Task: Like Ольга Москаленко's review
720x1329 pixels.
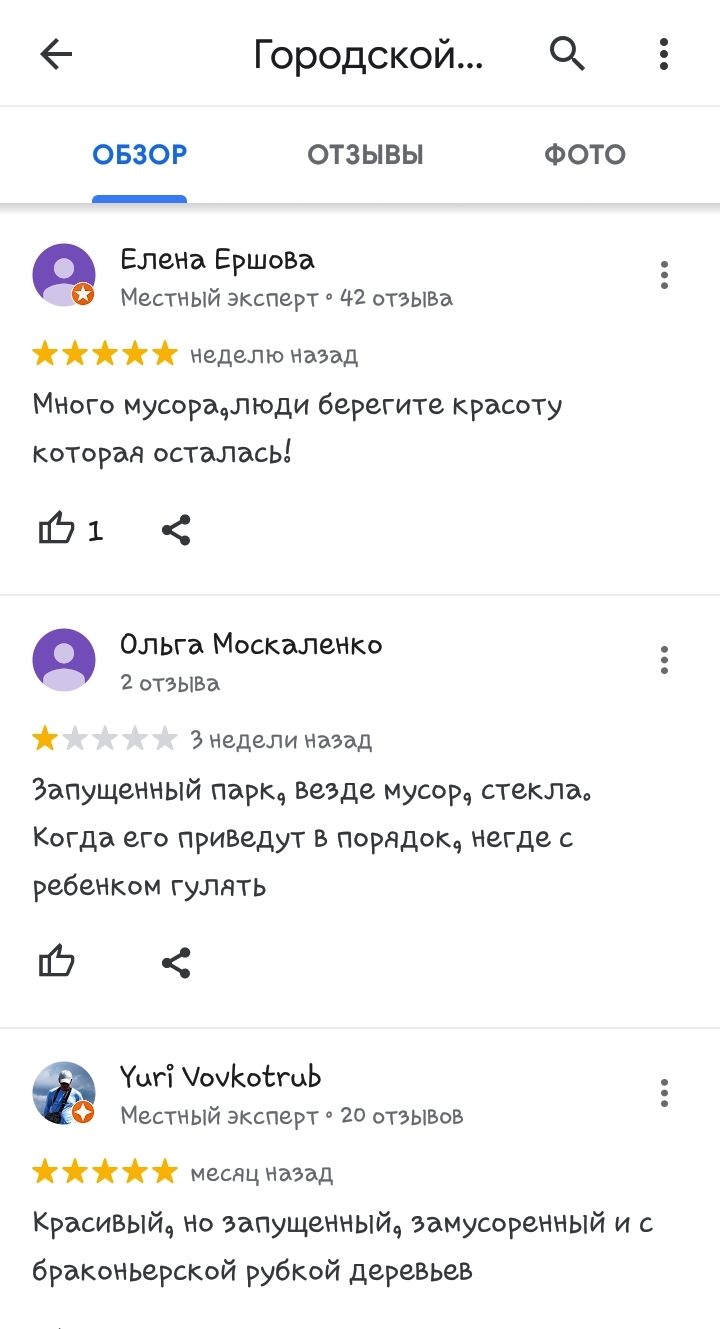Action: 57,962
